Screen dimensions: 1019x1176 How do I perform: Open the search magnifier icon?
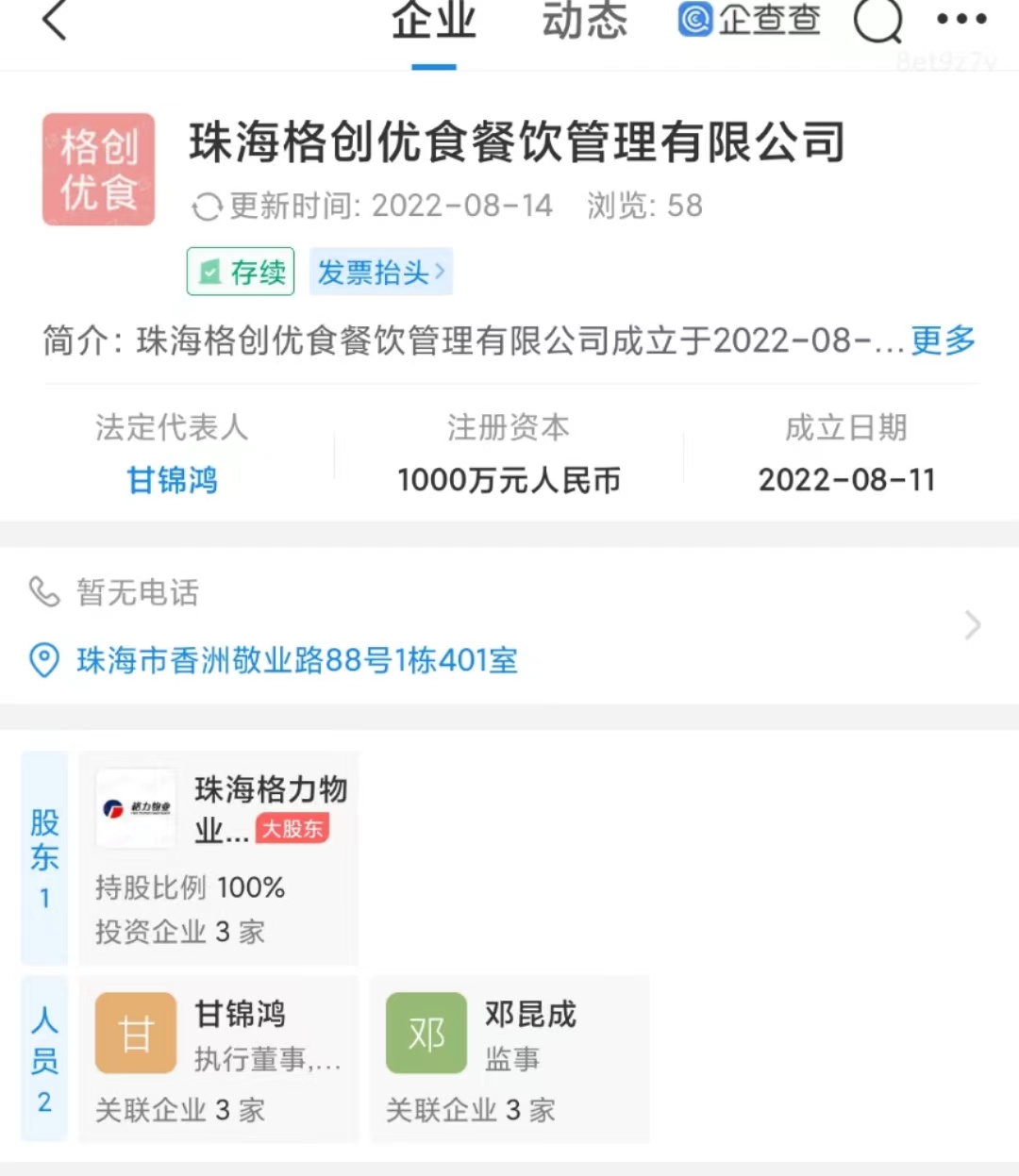(x=877, y=21)
